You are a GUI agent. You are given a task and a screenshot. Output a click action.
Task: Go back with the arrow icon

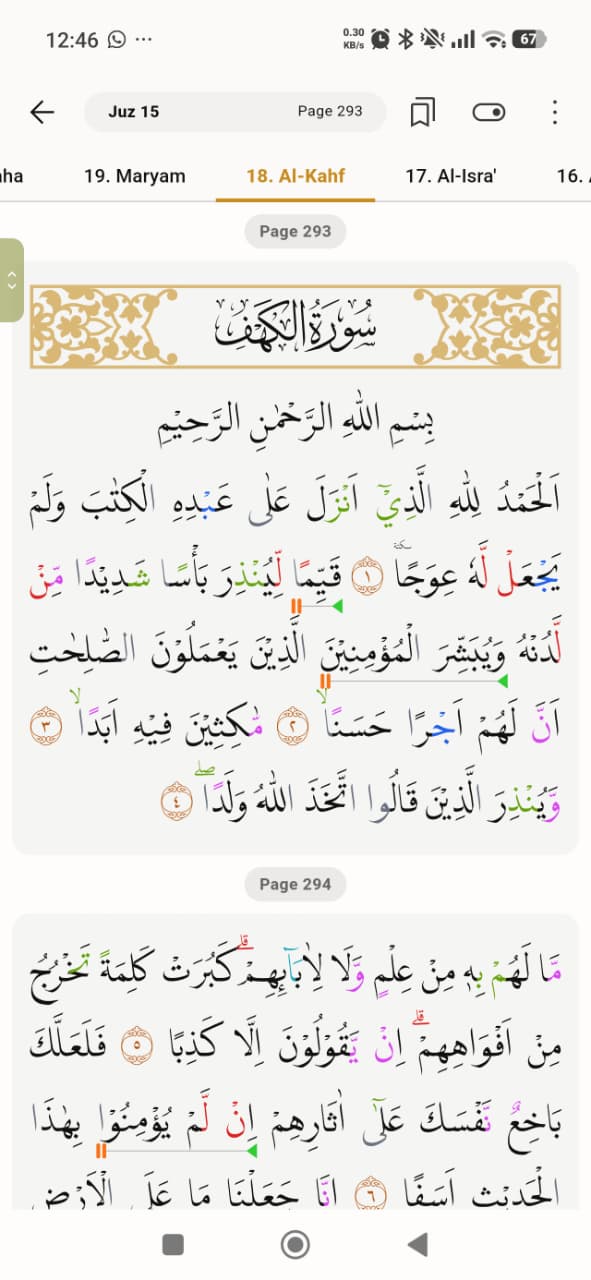point(42,112)
